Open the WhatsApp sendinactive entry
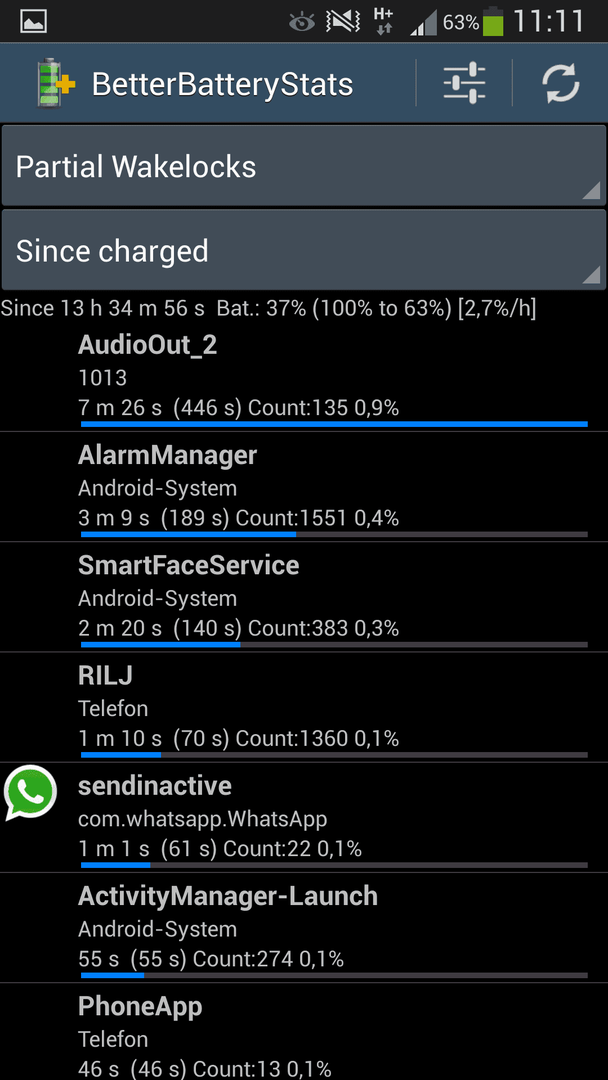The height and width of the screenshot is (1080, 608). tap(304, 818)
